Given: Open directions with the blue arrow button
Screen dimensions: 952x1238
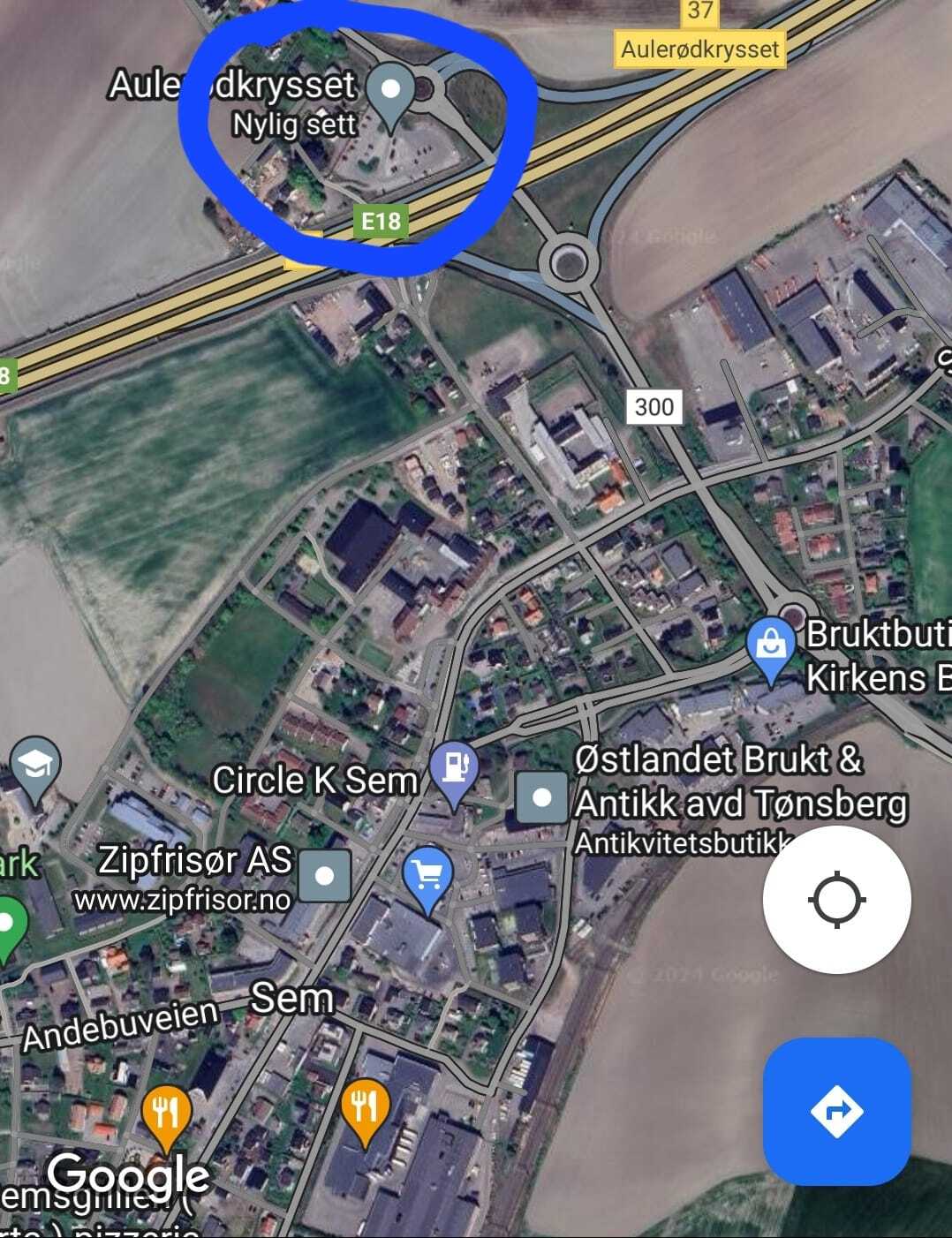Looking at the screenshot, I should [836, 1110].
